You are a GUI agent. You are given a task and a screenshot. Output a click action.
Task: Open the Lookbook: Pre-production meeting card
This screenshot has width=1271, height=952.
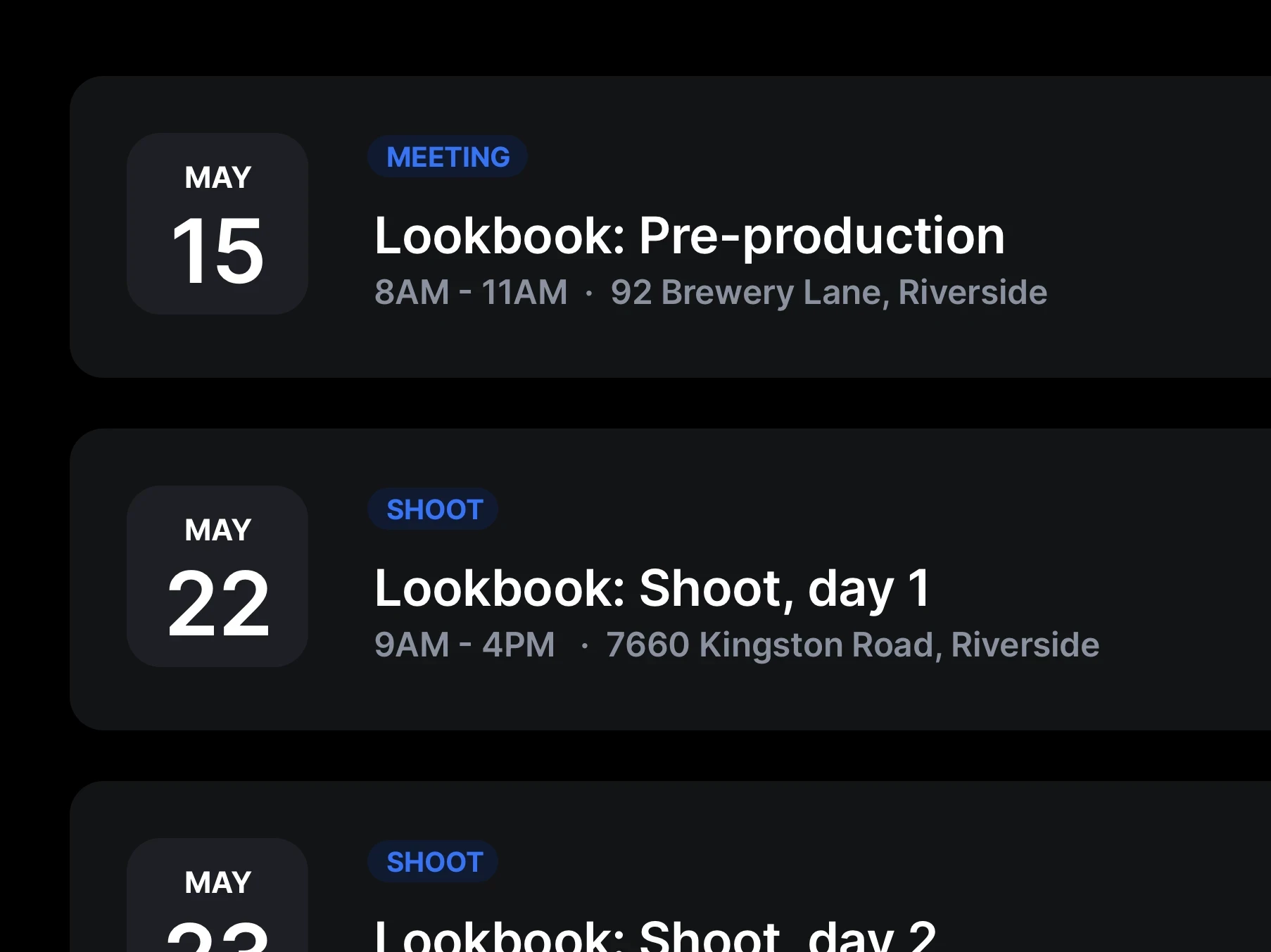pos(688,235)
